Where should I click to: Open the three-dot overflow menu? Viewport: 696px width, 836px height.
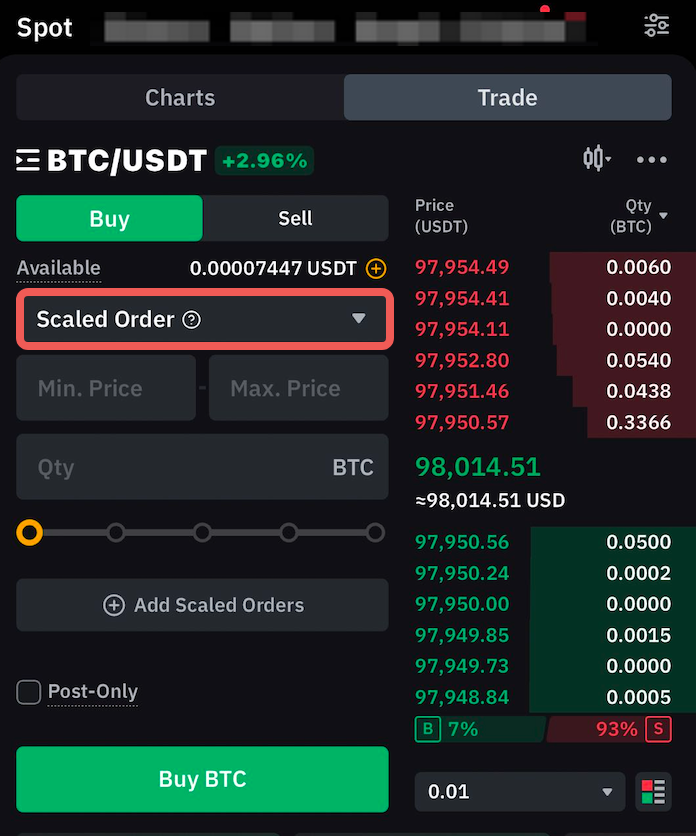(x=651, y=159)
